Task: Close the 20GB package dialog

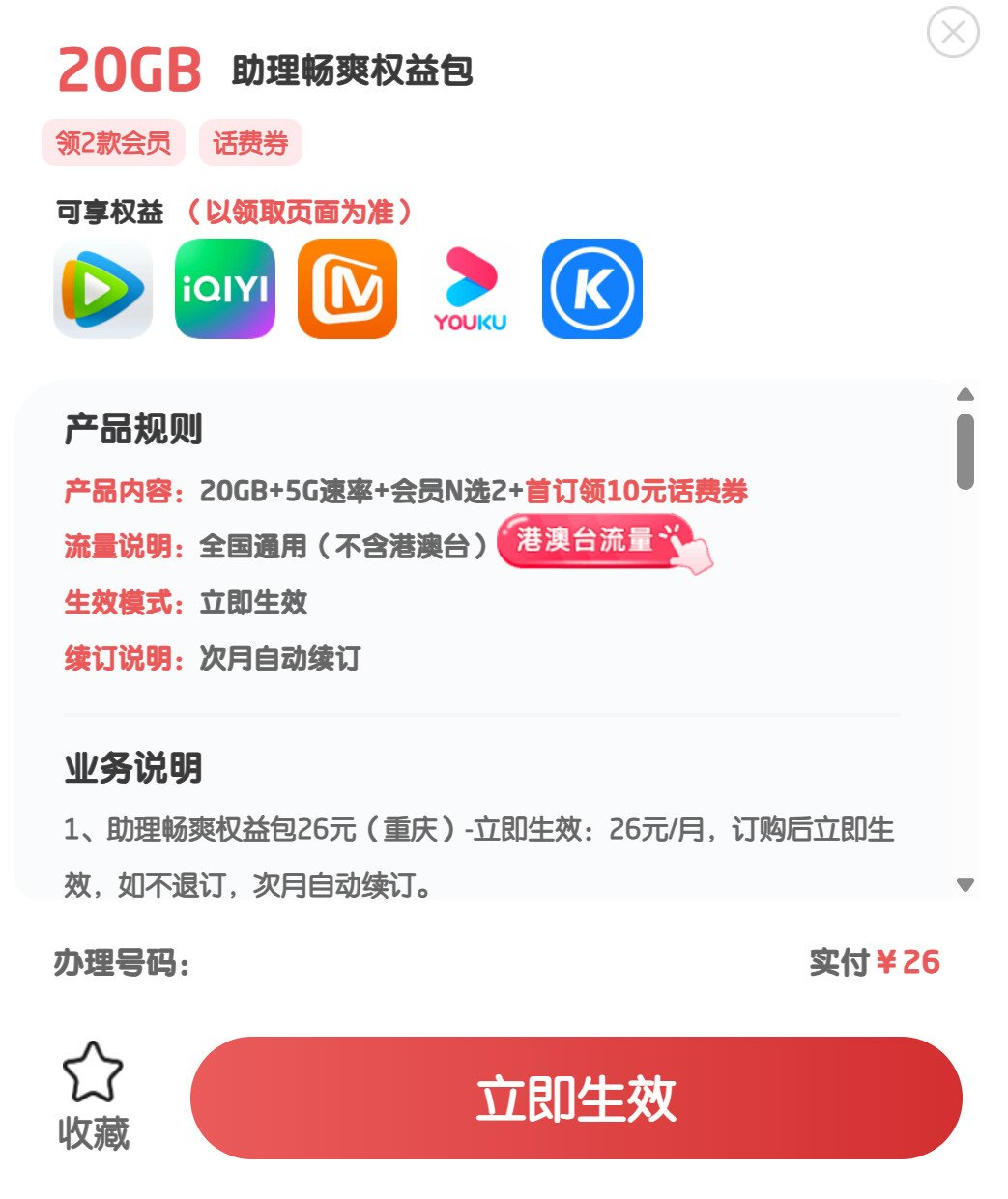Action: pos(952,33)
